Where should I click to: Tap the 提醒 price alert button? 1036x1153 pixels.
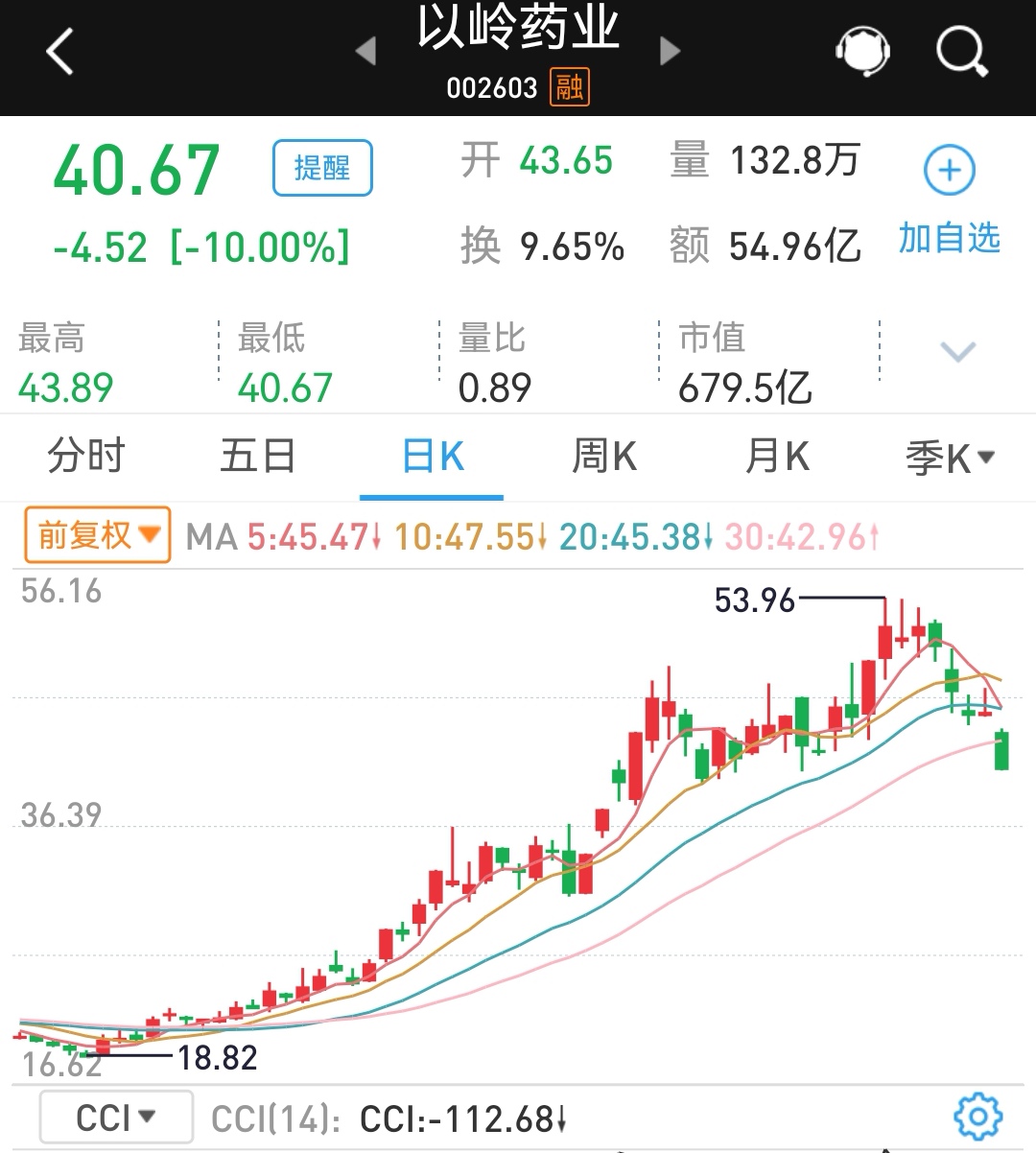pos(322,166)
